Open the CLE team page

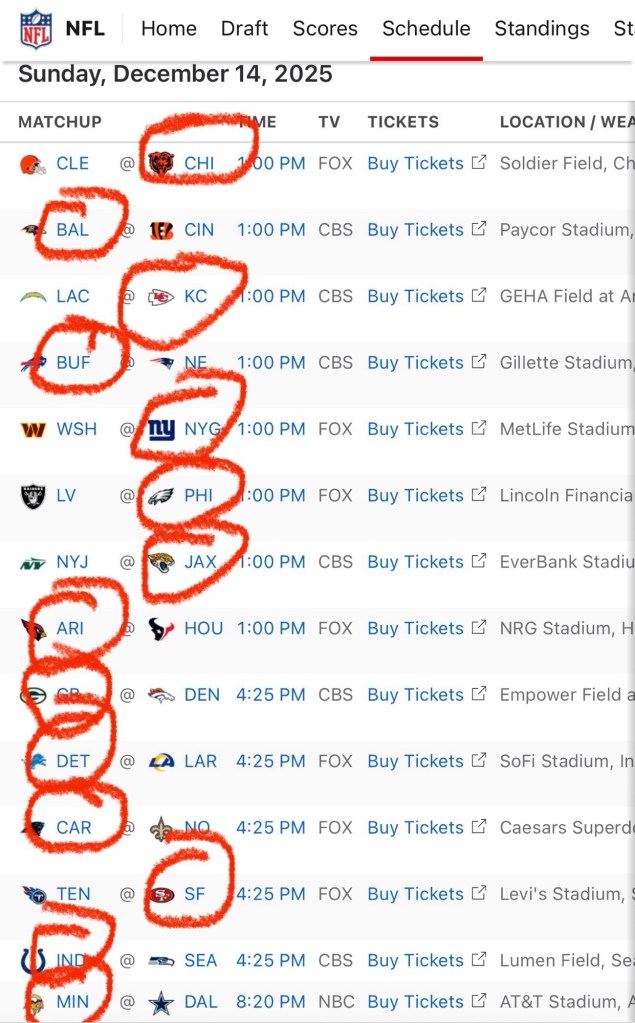pos(72,163)
